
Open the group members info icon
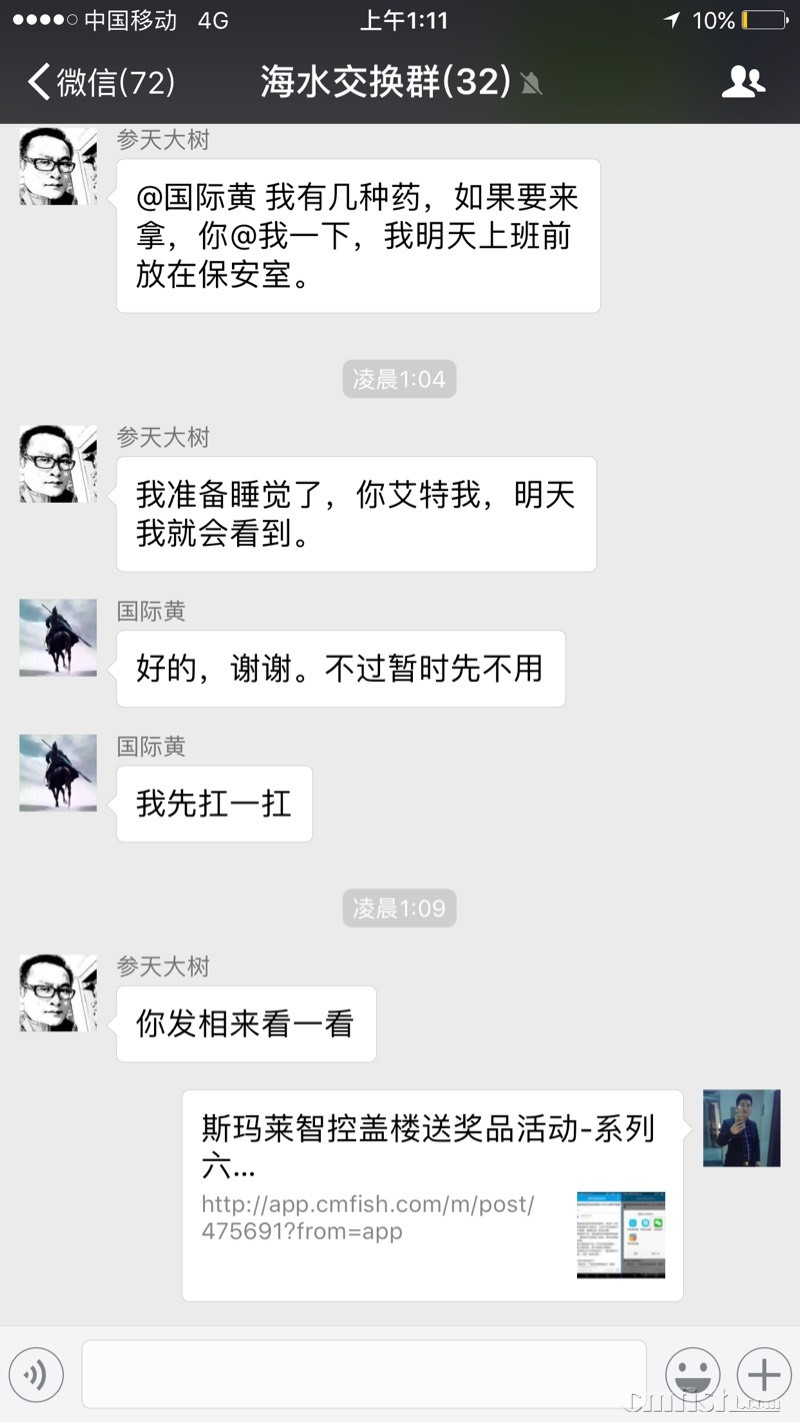[743, 82]
